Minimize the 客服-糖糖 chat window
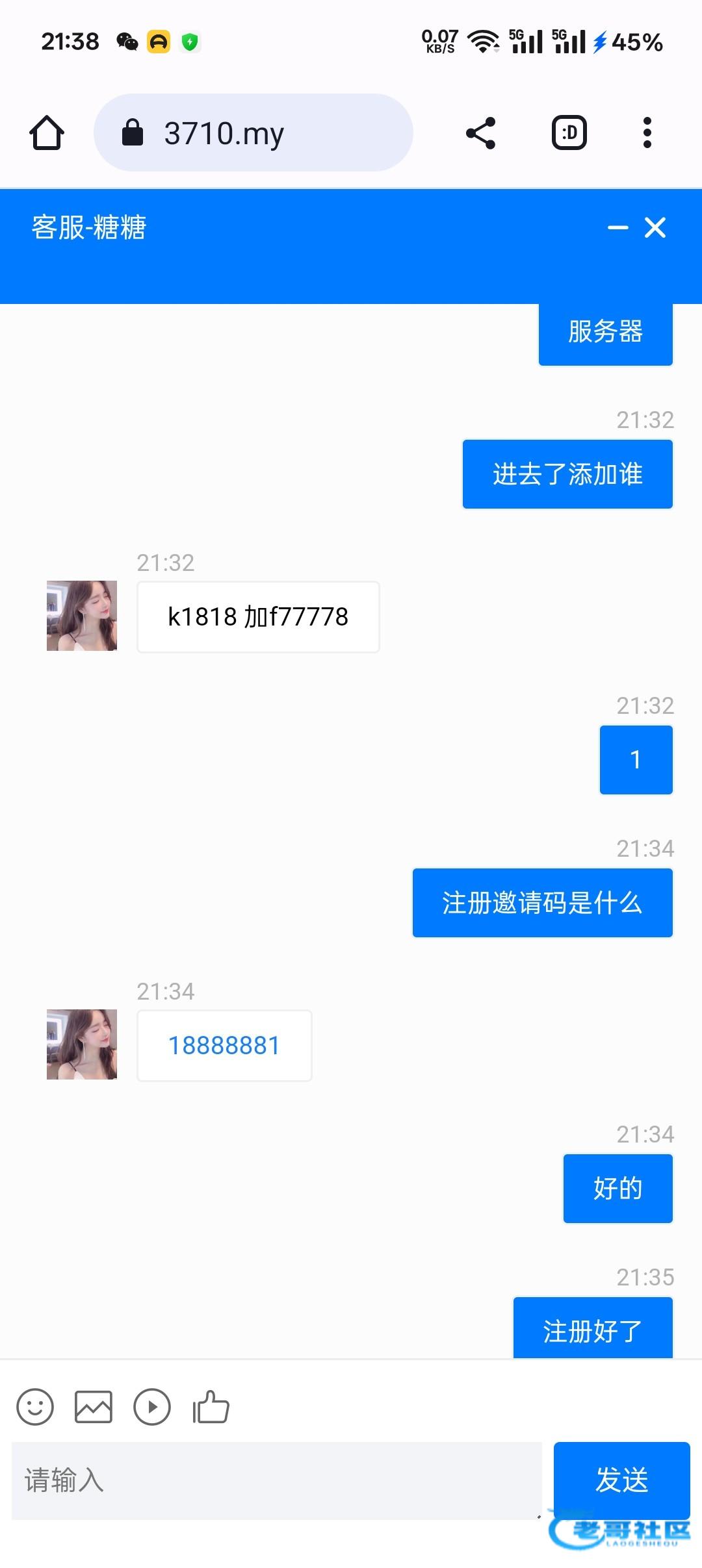 [617, 228]
